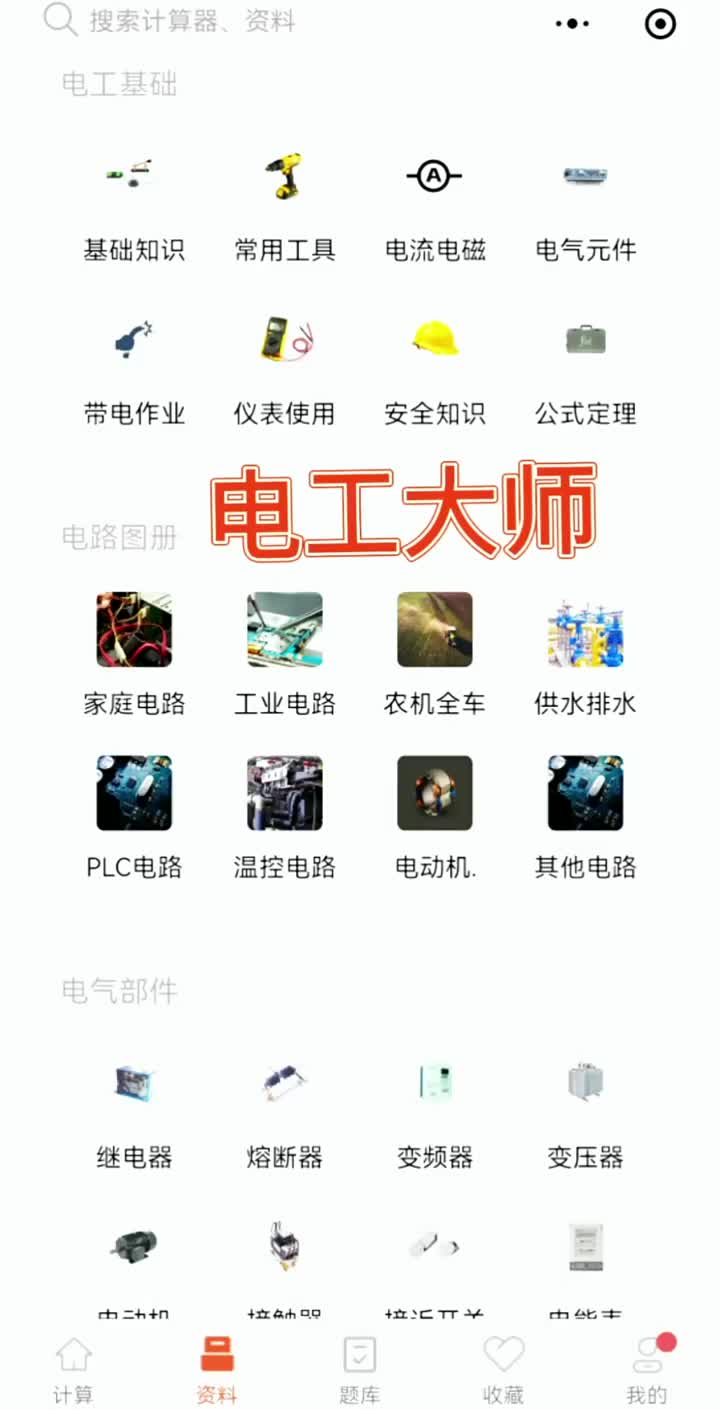Open 家庭电路 circuit diagrams
The height and width of the screenshot is (1410, 720).
coord(134,652)
